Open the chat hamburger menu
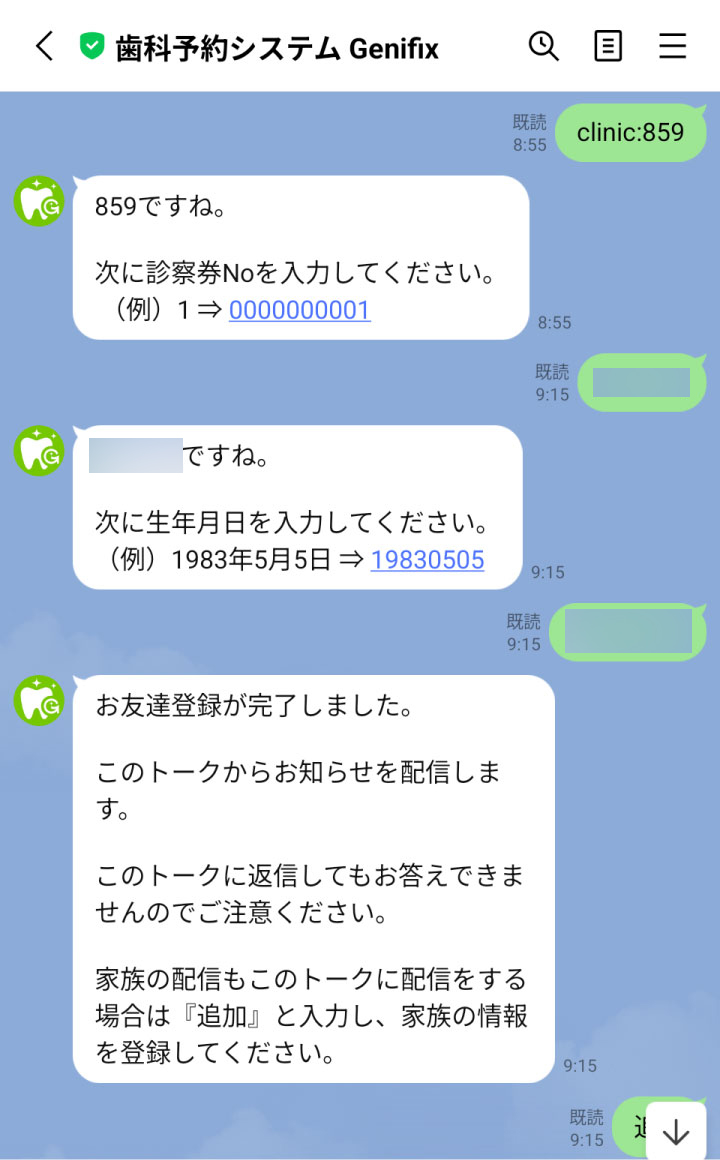Image resolution: width=720 pixels, height=1160 pixels. tap(673, 46)
